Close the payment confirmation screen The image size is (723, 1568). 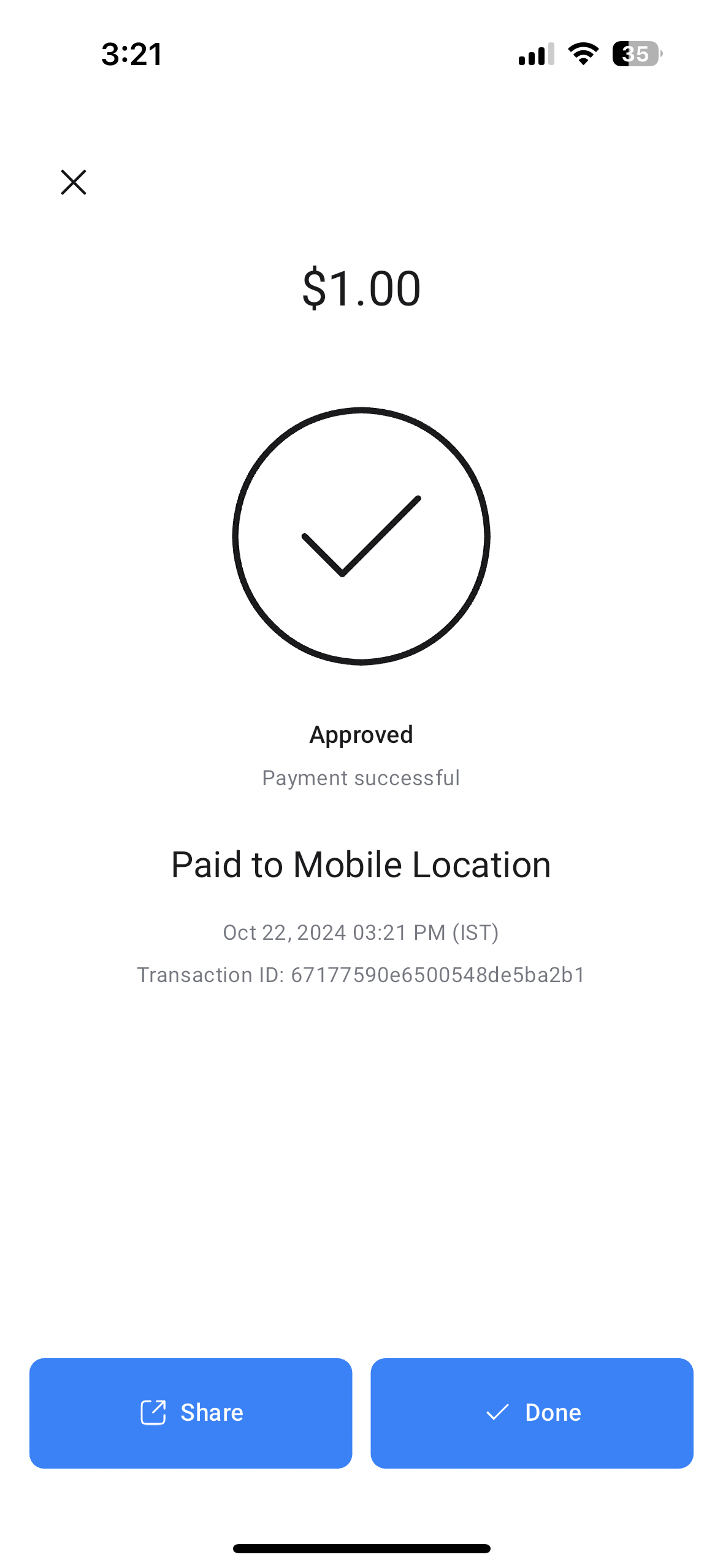point(74,182)
